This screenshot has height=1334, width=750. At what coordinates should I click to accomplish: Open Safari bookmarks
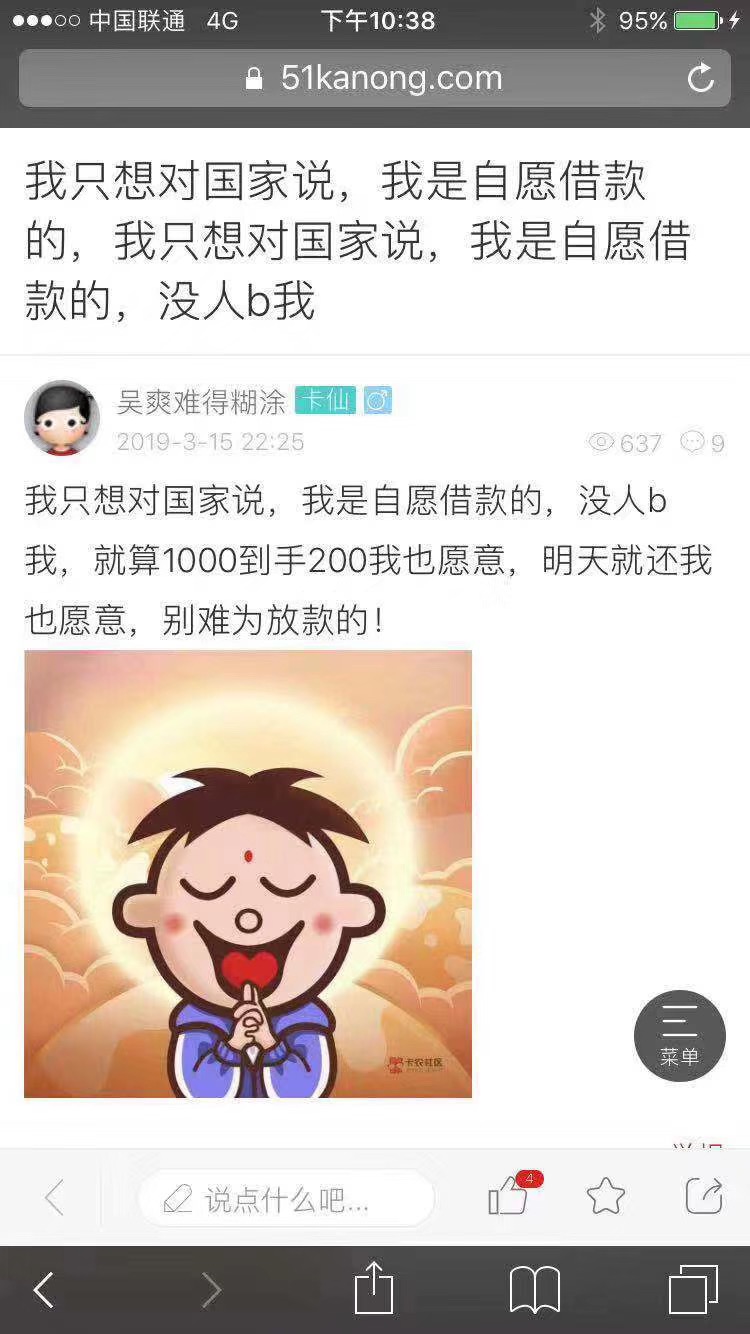click(535, 1290)
